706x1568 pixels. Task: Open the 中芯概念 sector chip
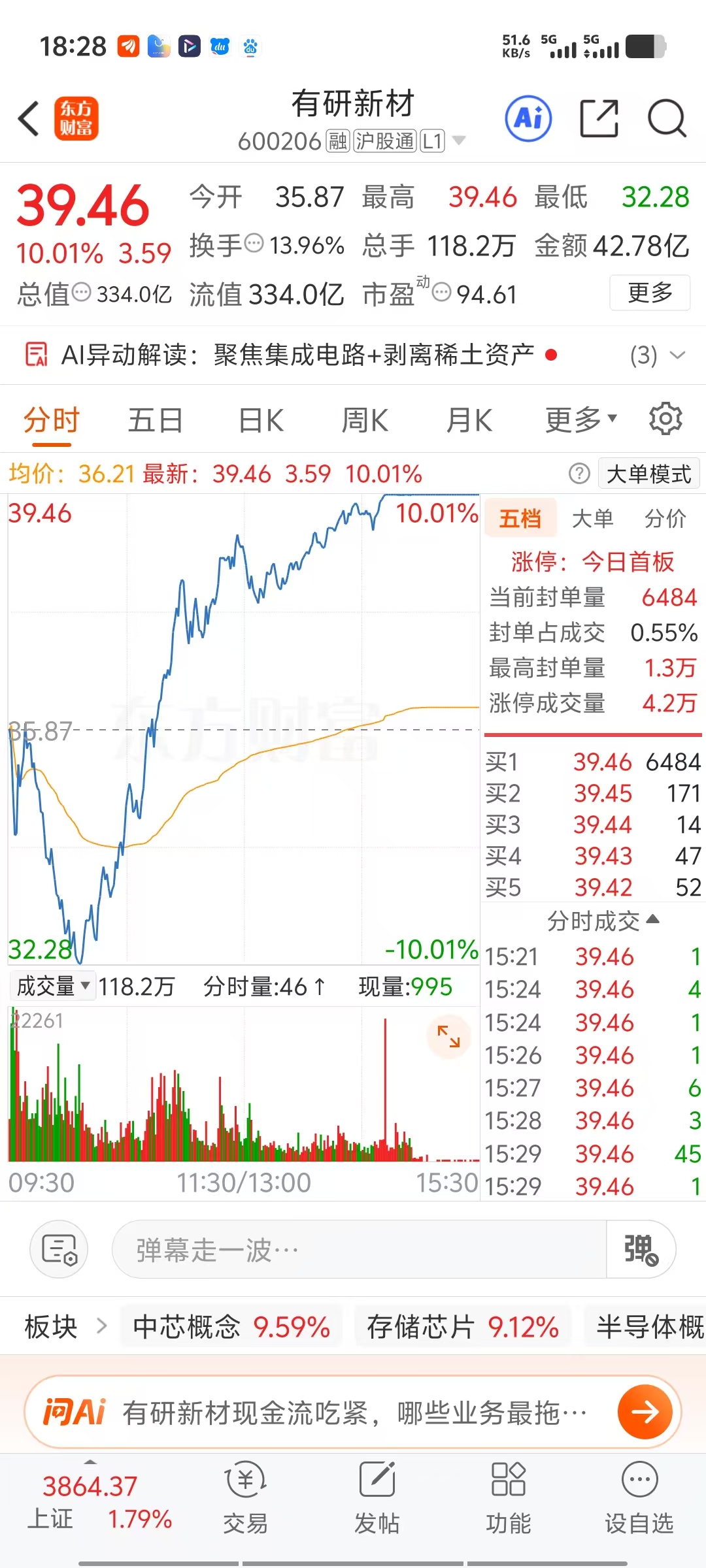[x=231, y=1327]
